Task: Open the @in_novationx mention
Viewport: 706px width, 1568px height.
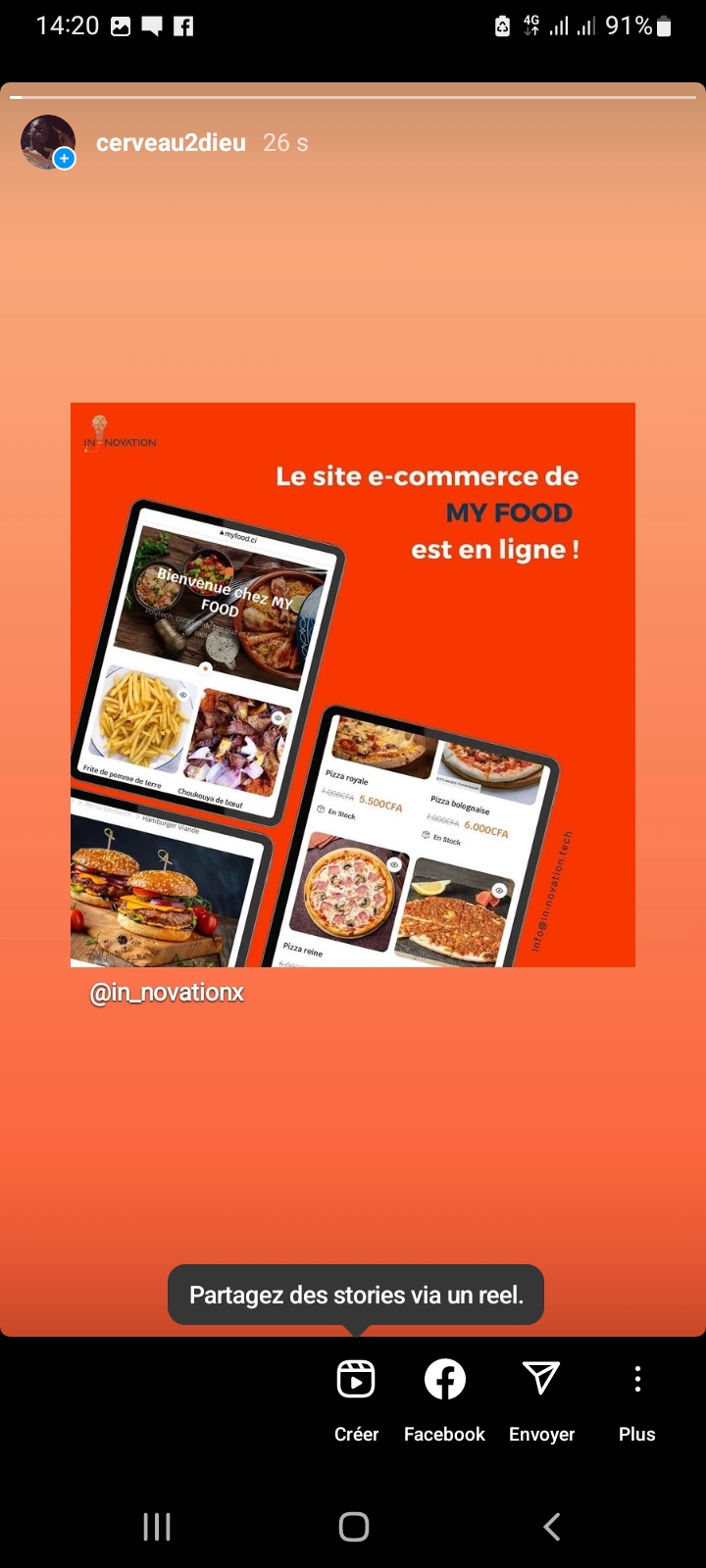Action: pos(167,993)
